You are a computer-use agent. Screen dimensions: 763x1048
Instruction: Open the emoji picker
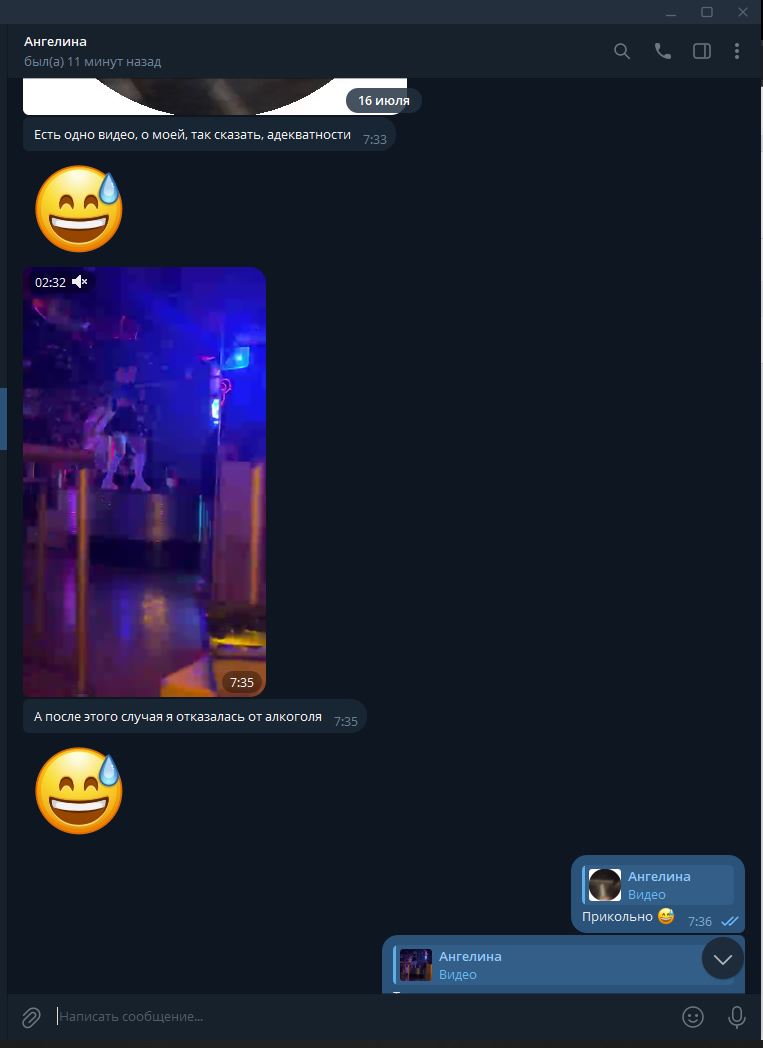pyautogui.click(x=693, y=1017)
